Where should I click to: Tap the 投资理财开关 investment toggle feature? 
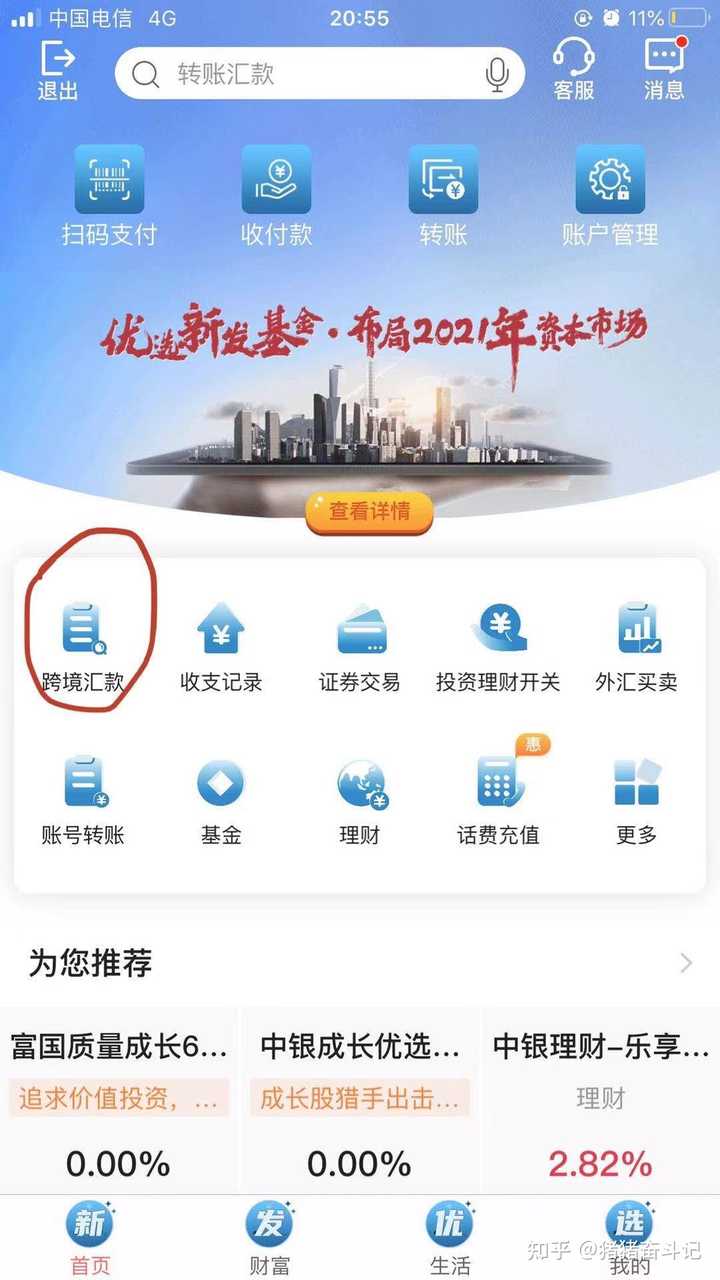(497, 640)
